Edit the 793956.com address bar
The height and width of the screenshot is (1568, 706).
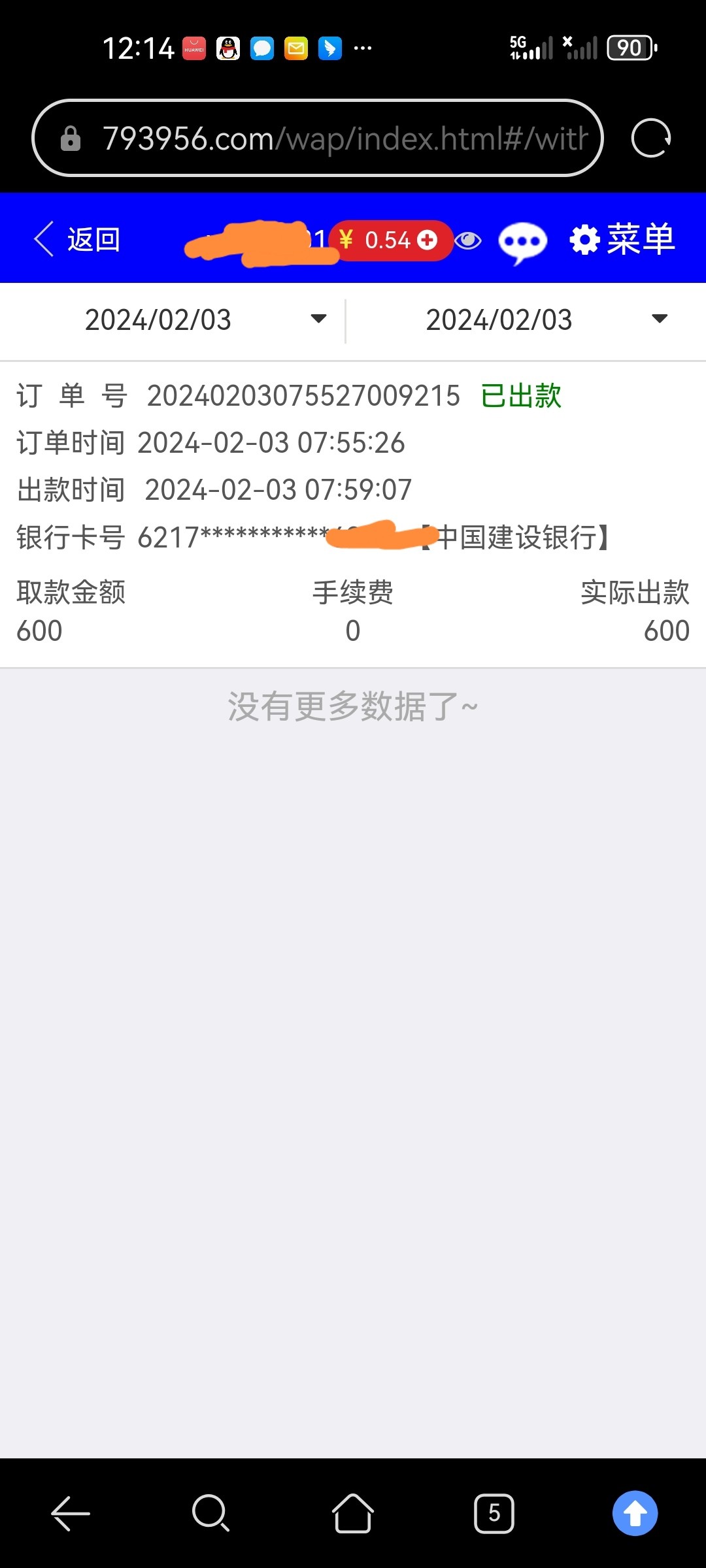[340, 139]
